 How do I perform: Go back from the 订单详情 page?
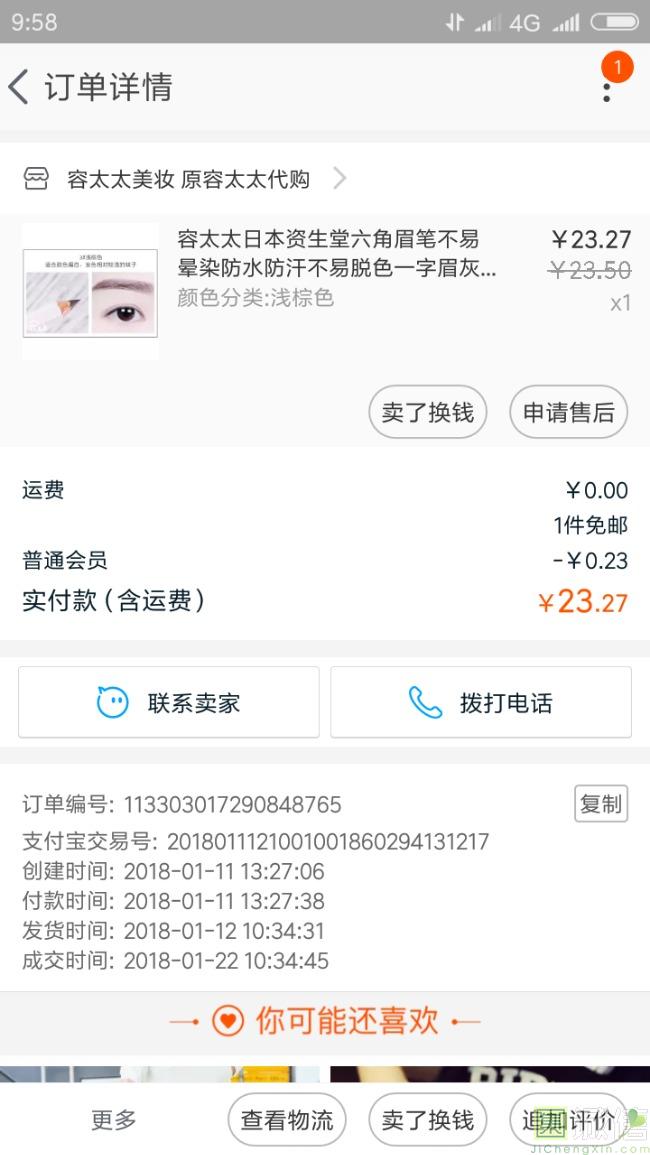pyautogui.click(x=19, y=87)
